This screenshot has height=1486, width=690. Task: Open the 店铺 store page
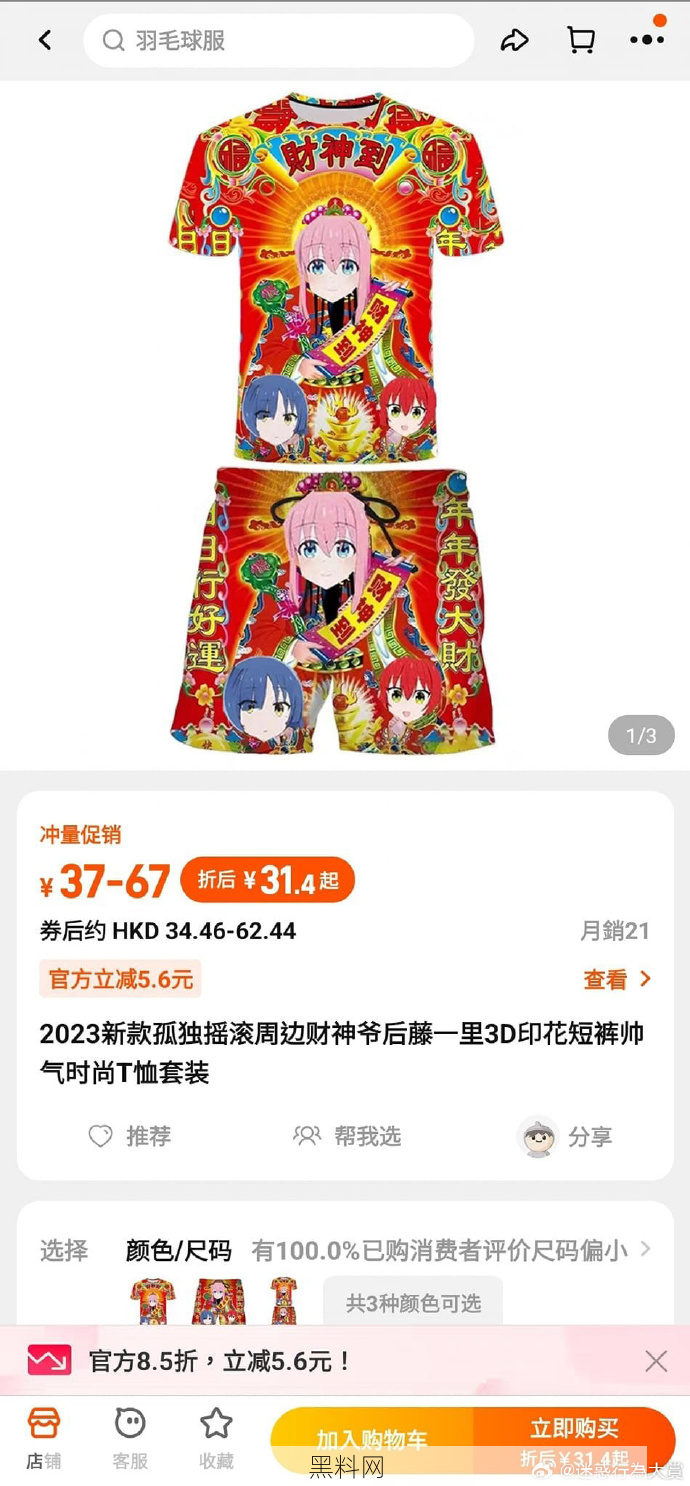[44, 1437]
